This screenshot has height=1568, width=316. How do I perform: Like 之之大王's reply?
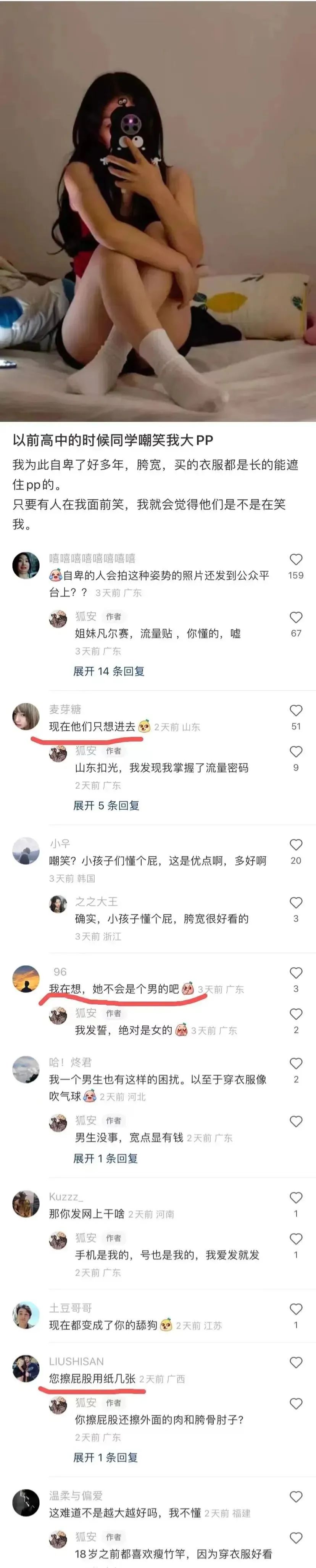click(x=296, y=903)
